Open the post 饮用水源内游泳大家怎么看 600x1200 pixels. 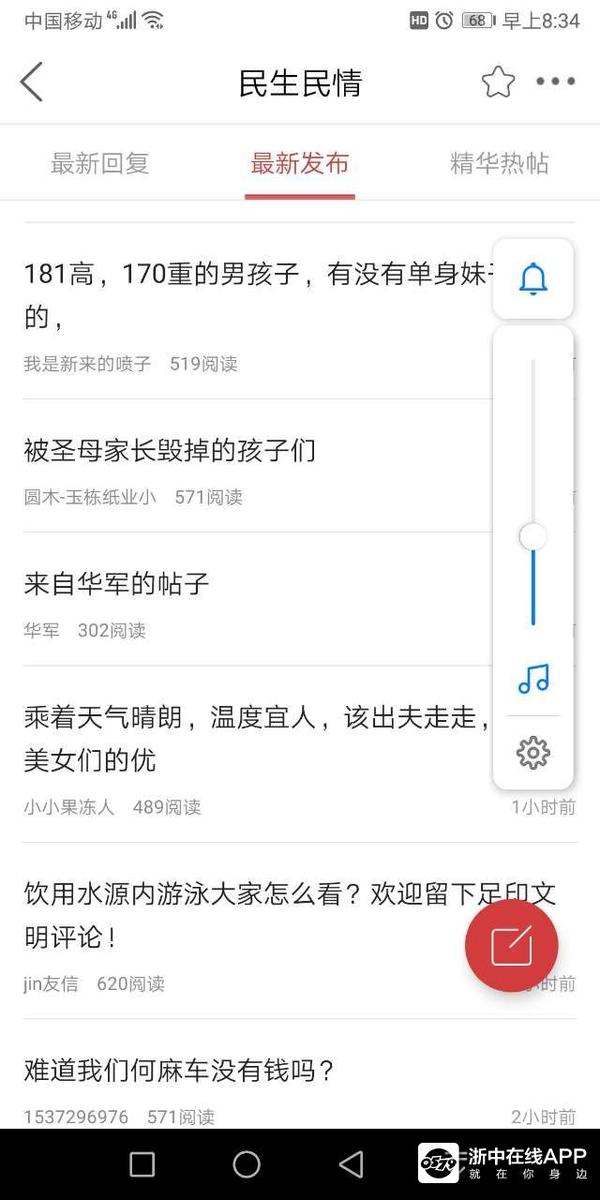tap(240, 915)
